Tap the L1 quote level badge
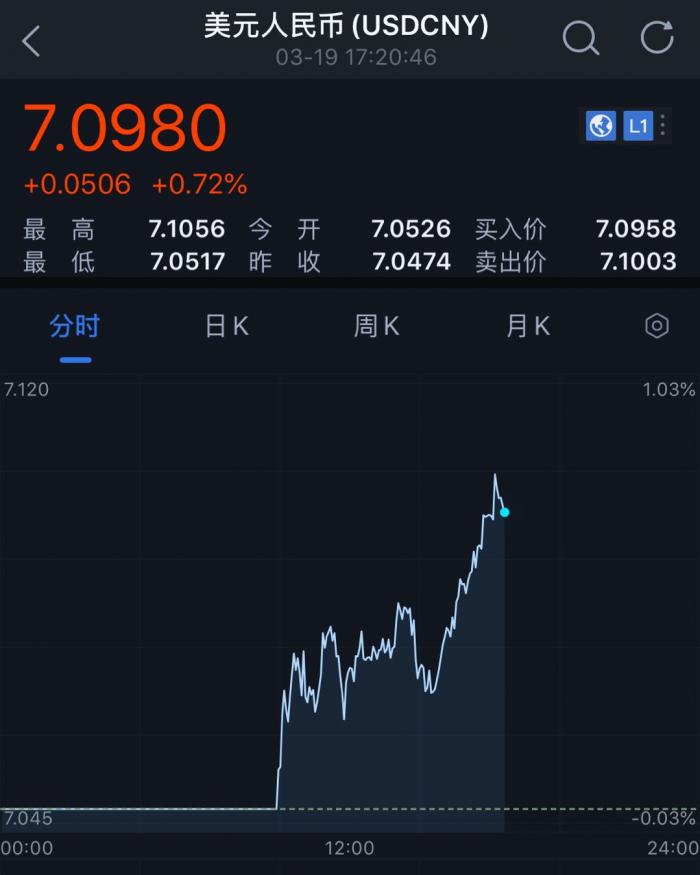700x875 pixels. tap(638, 126)
